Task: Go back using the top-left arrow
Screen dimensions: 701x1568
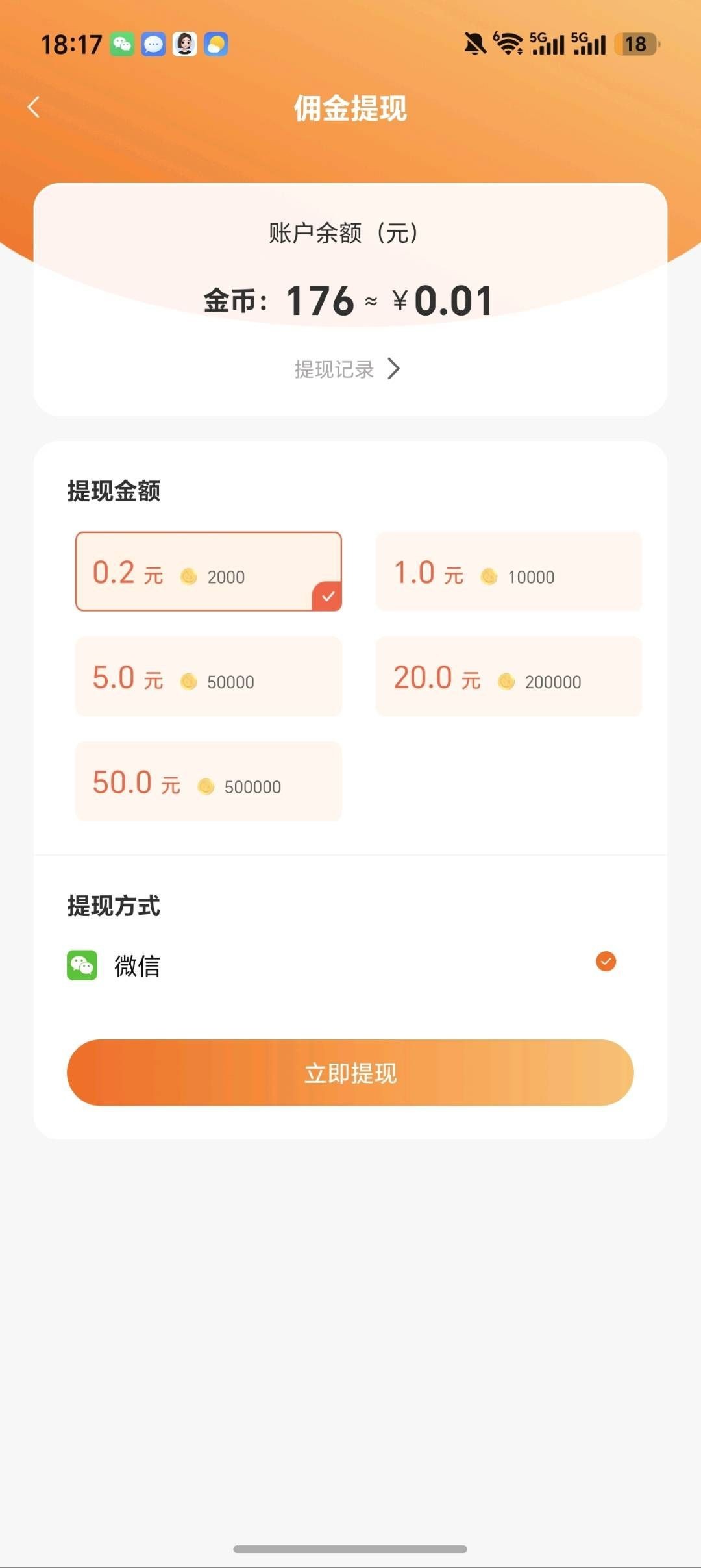Action: 34,107
